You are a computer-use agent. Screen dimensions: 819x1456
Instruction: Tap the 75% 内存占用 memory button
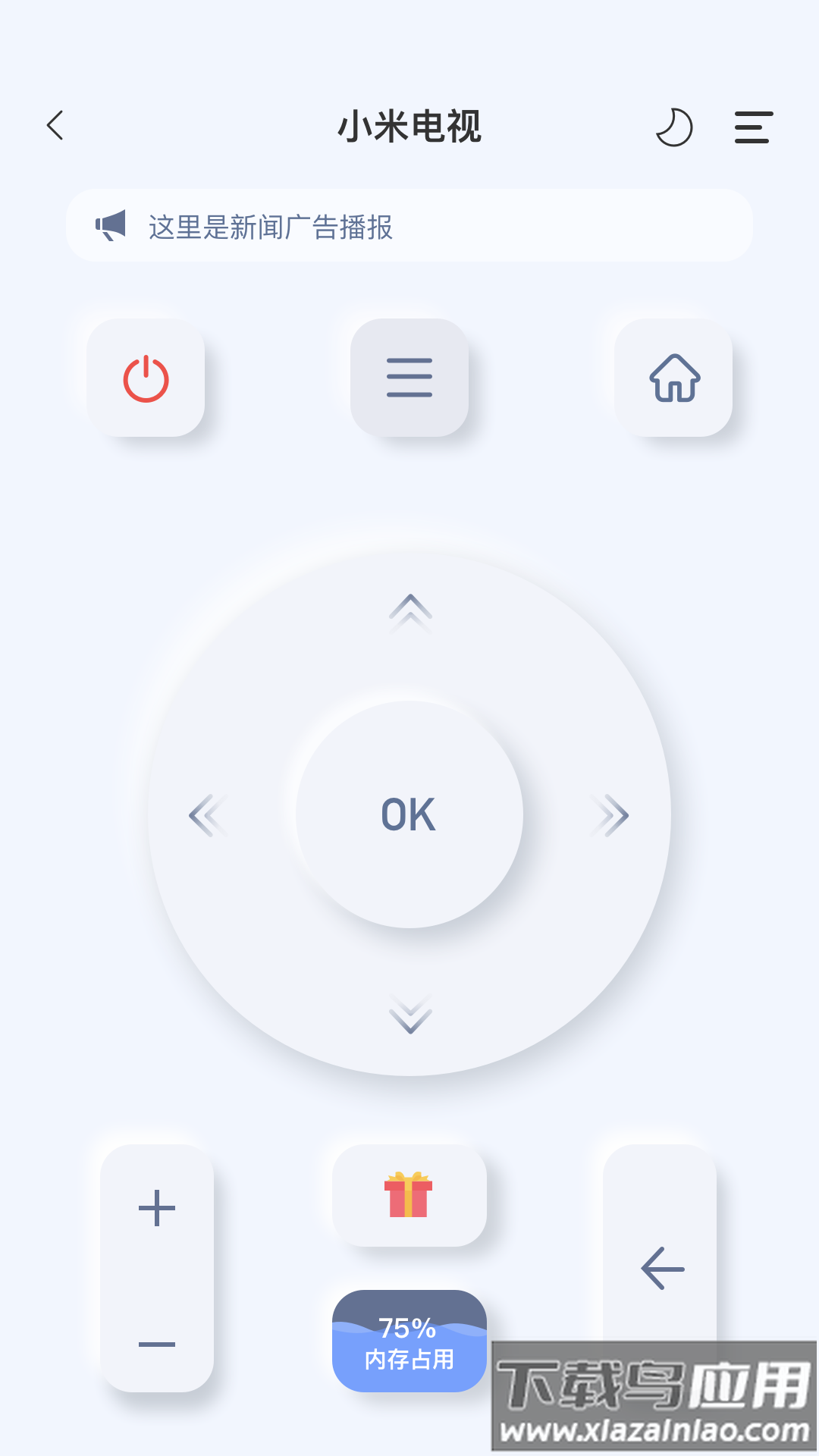[x=409, y=1341]
